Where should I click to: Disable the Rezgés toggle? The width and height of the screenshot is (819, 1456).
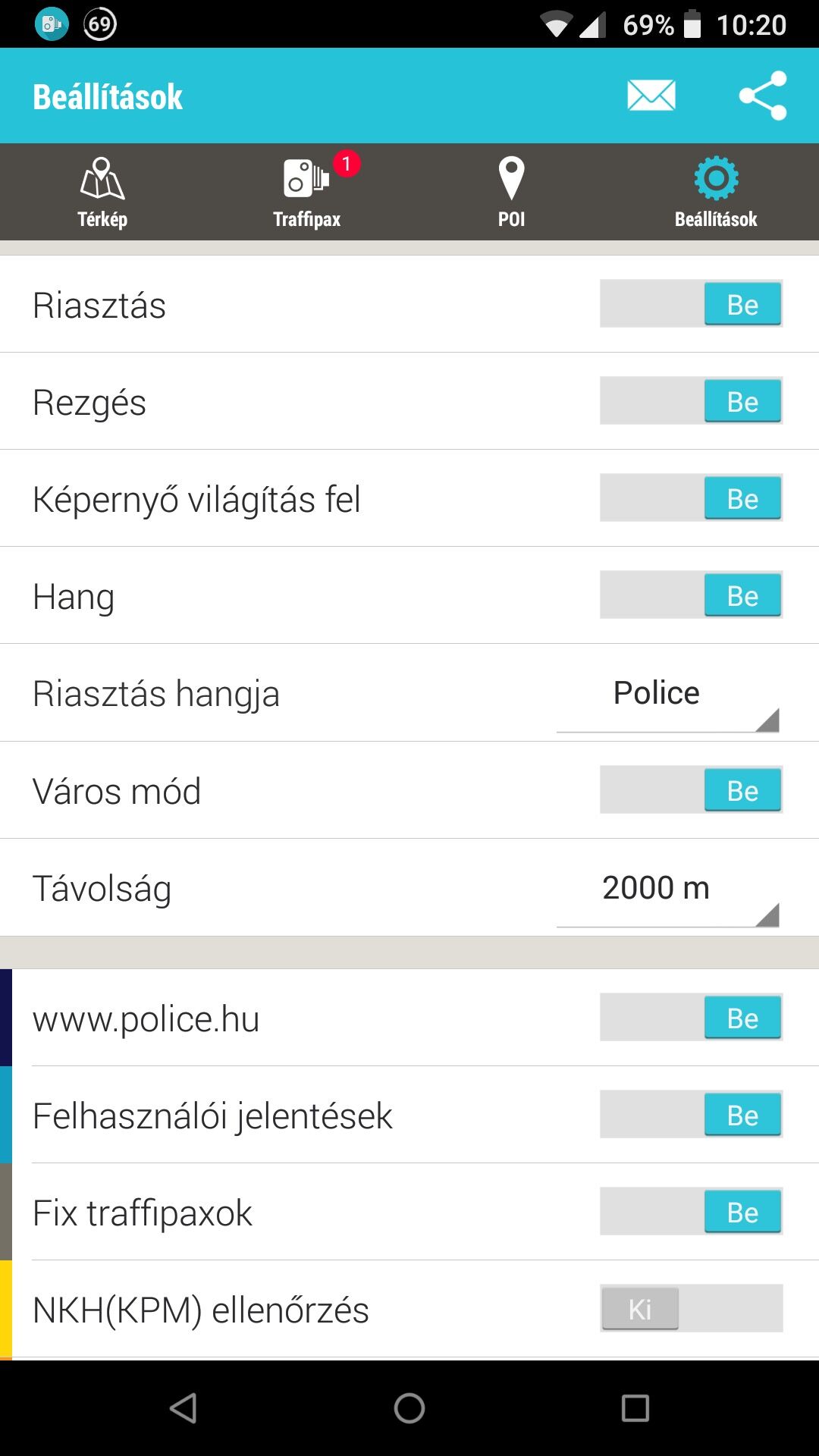coord(692,401)
